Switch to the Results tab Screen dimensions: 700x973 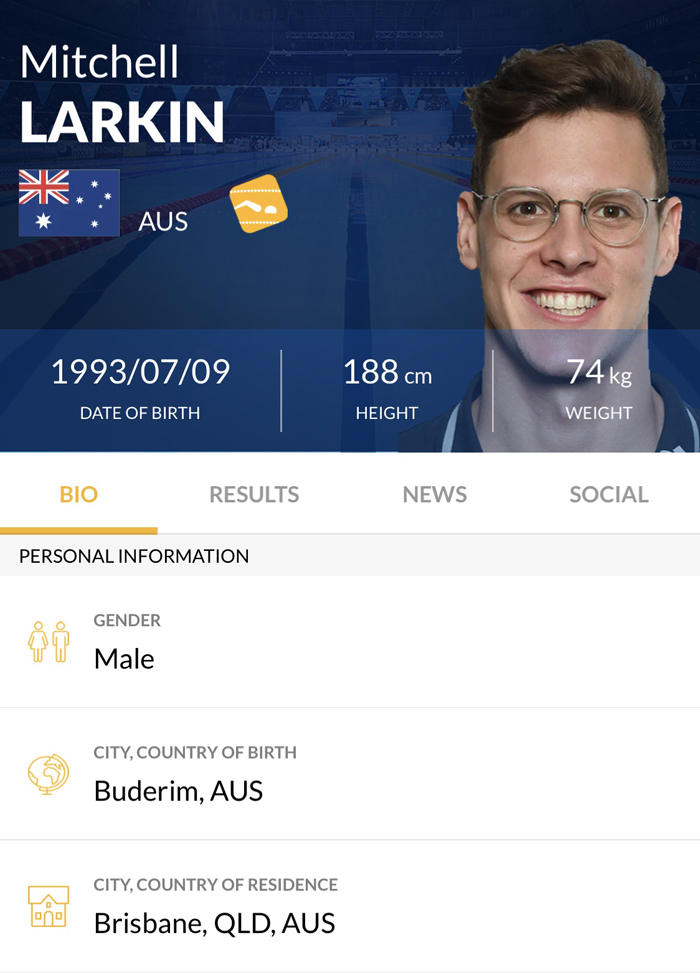(254, 494)
